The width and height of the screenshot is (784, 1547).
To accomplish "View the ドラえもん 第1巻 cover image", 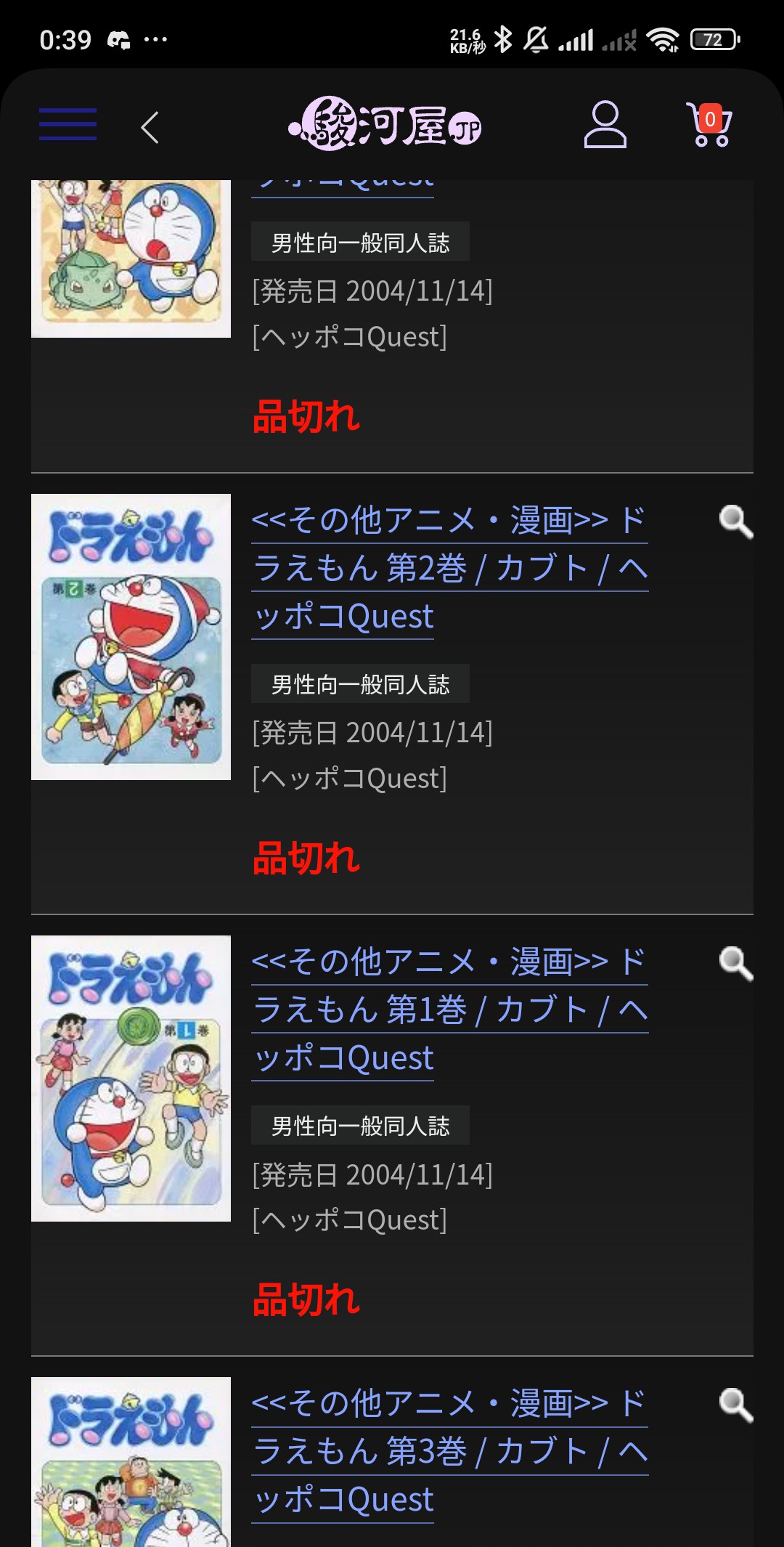I will pos(131,1079).
